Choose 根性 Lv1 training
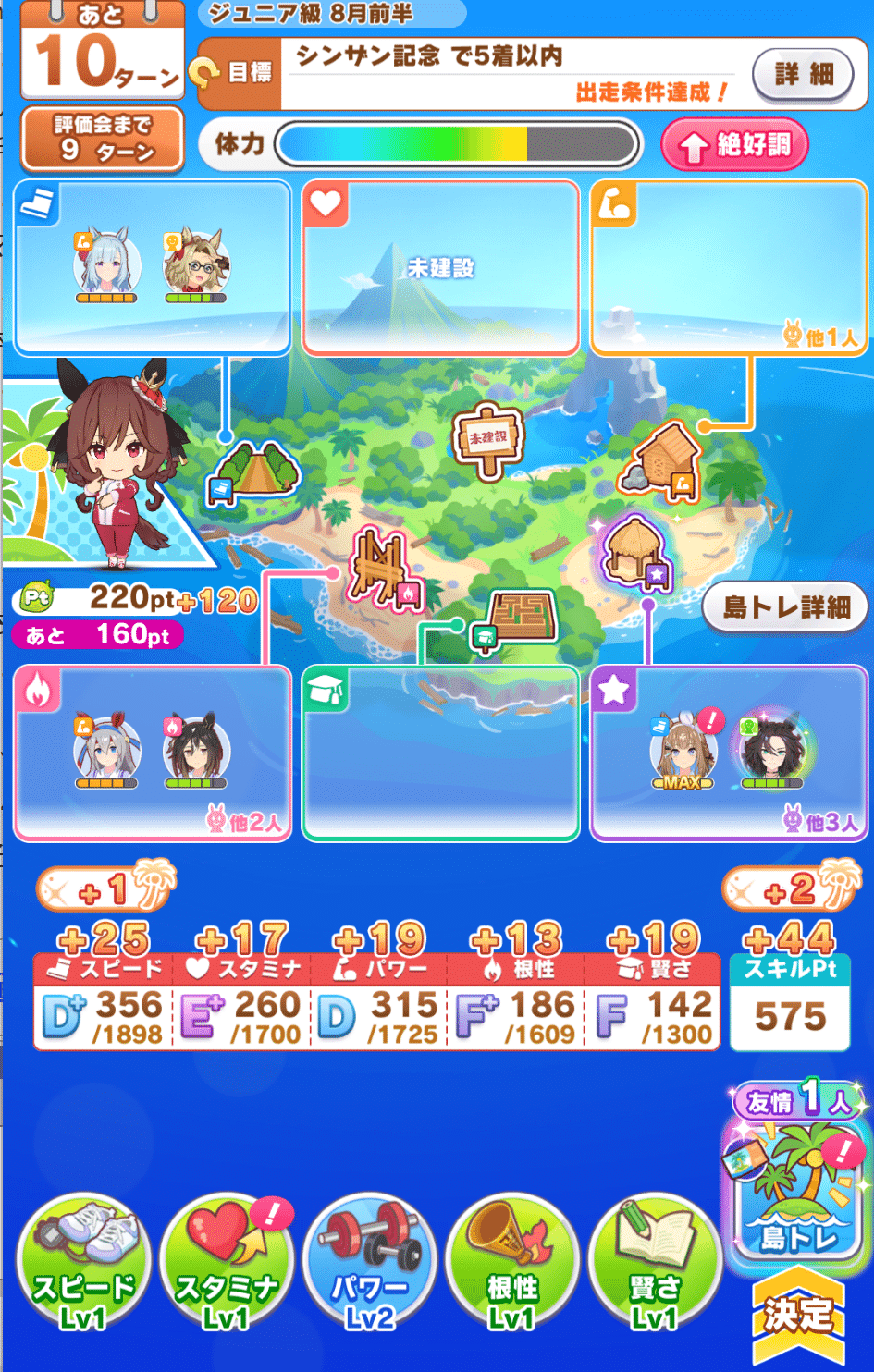This screenshot has width=874, height=1372. [511, 1261]
